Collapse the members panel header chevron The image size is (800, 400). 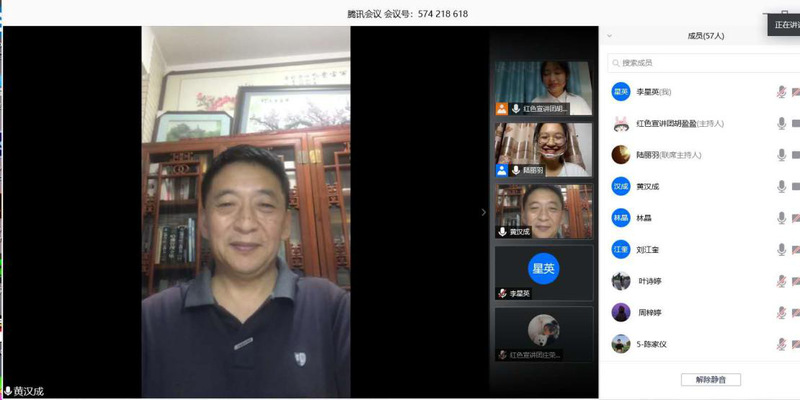[x=610, y=35]
